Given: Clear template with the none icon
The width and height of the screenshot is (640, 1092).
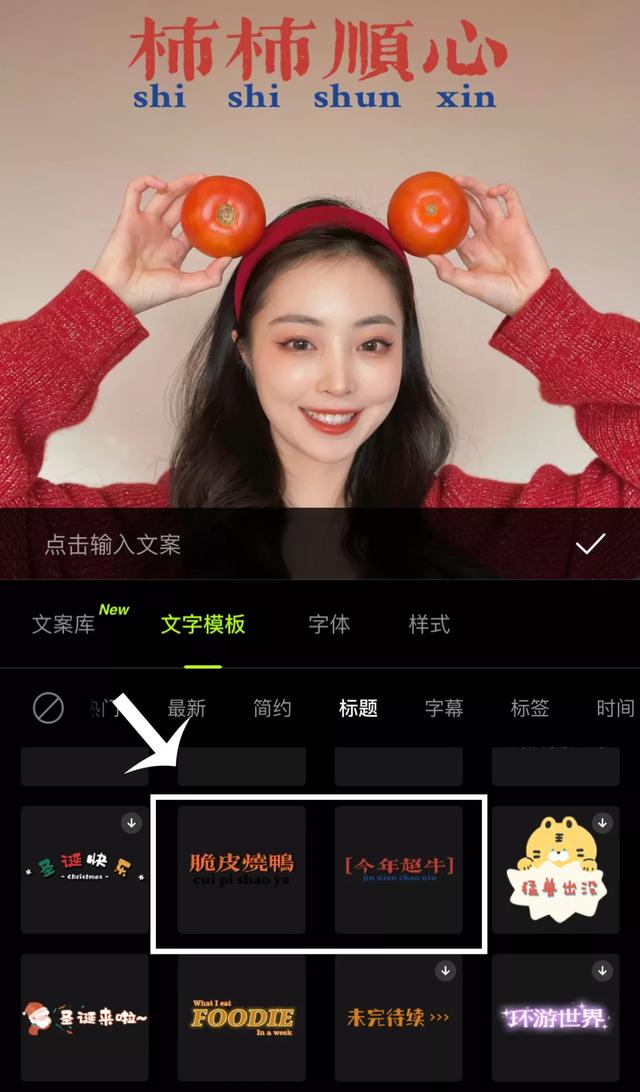Looking at the screenshot, I should click(x=48, y=708).
